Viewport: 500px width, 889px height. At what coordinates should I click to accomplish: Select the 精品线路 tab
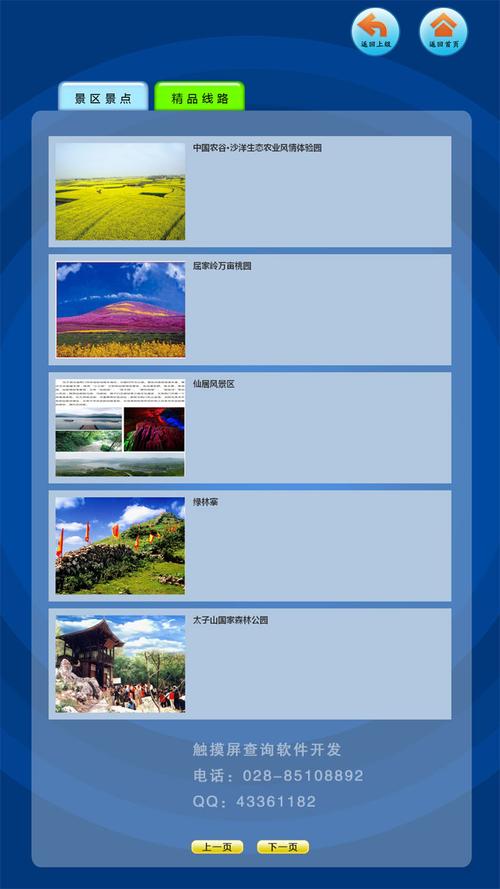(200, 97)
